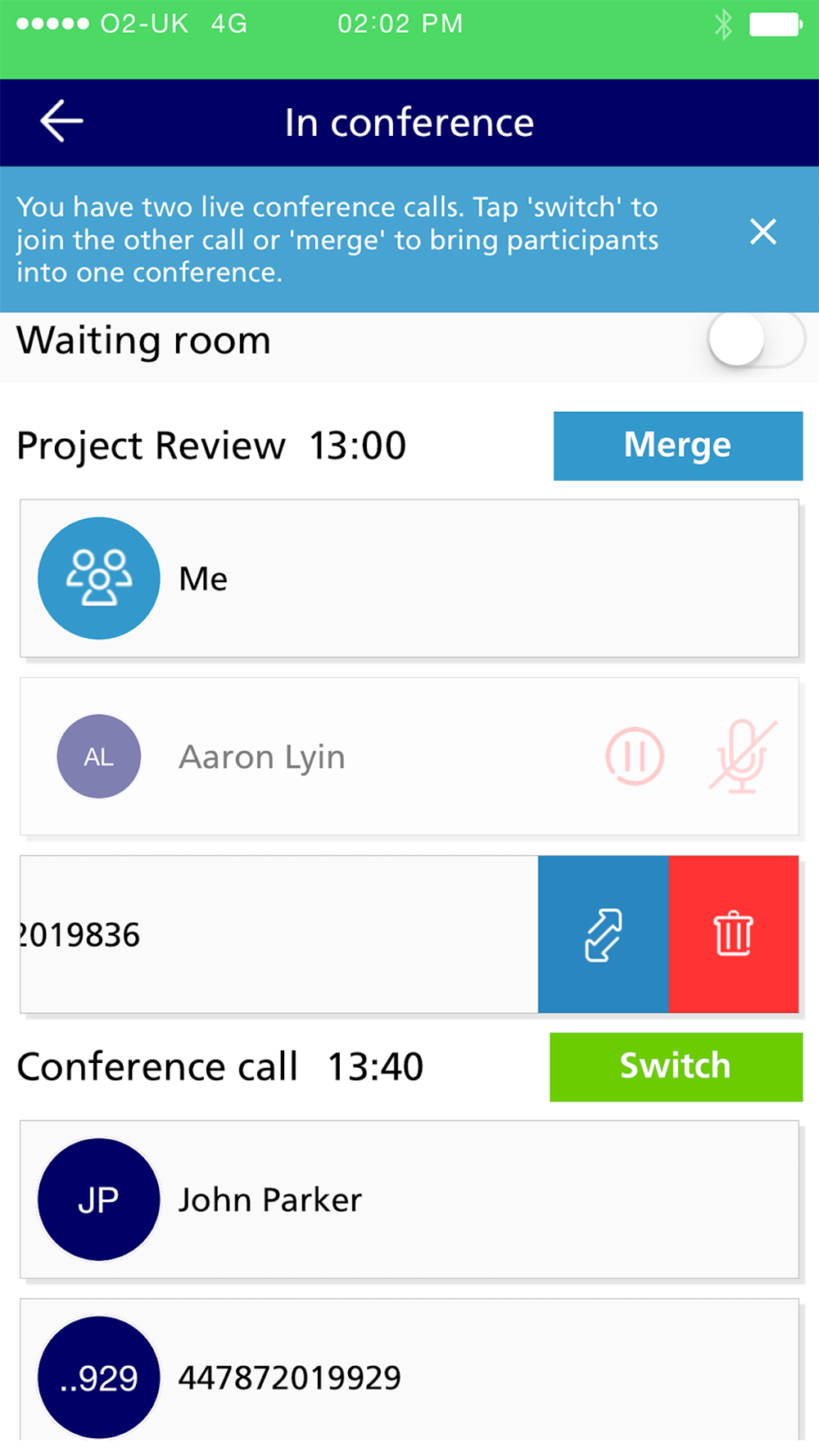Switch to the Conference call
Screen dimensions: 819x1456
coord(676,1066)
